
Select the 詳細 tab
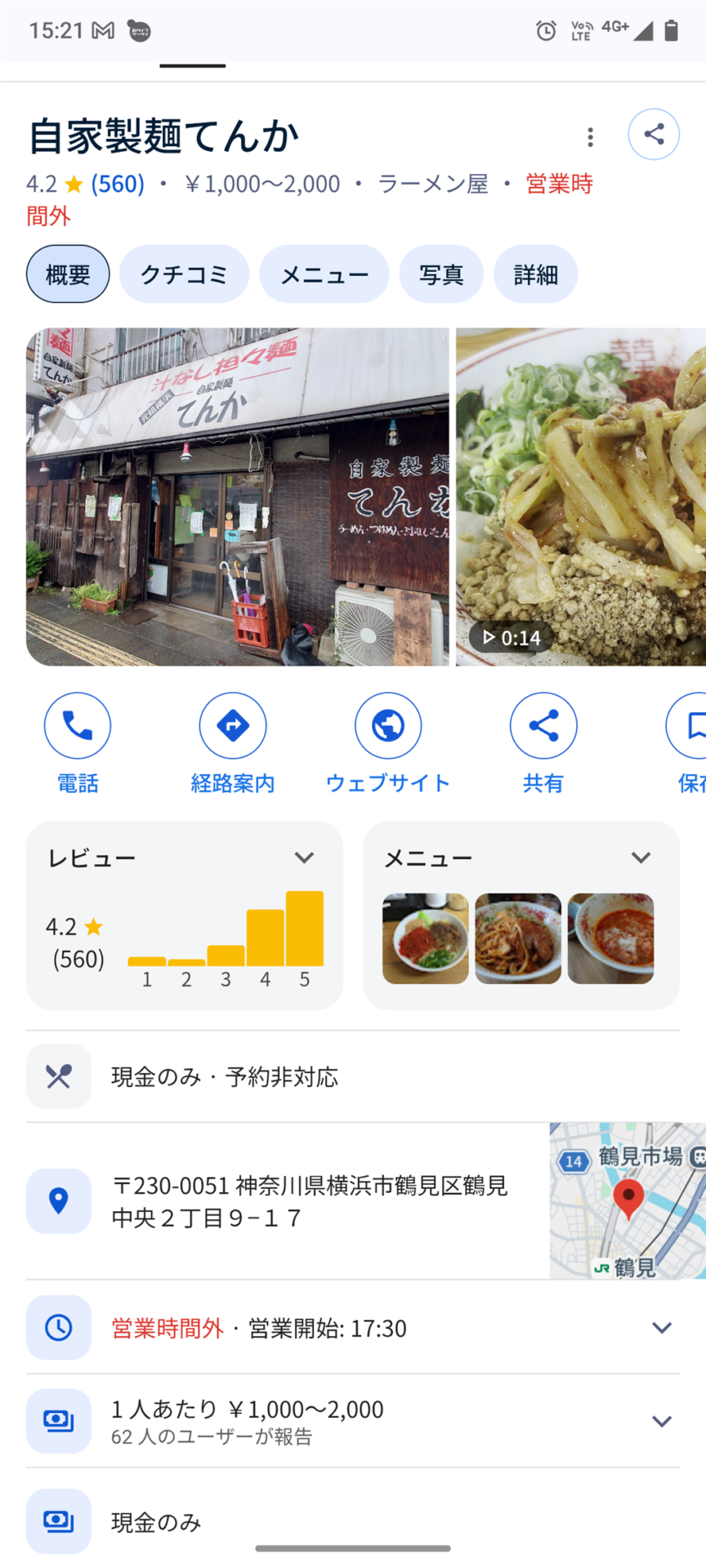tap(535, 274)
